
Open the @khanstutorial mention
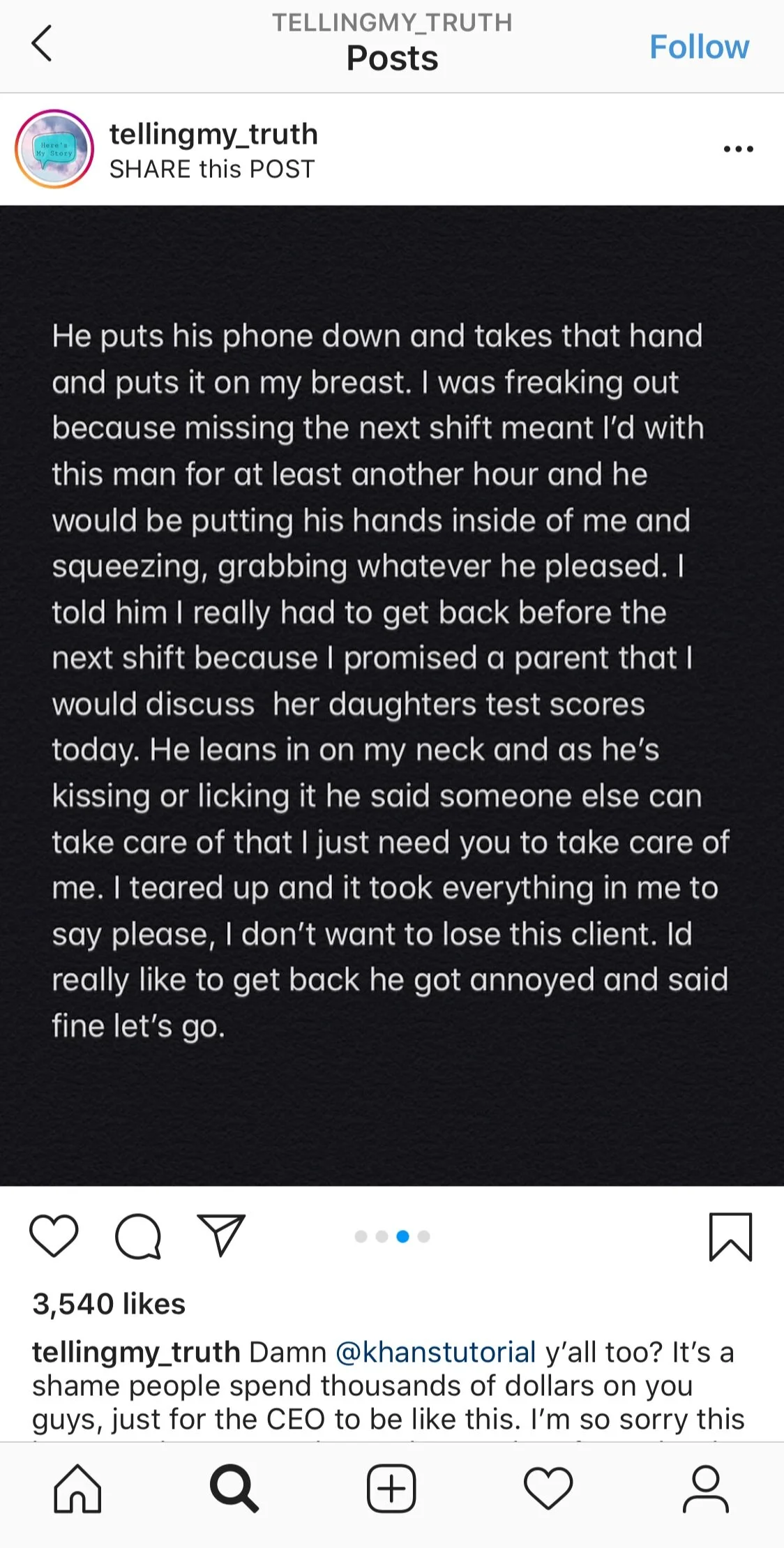coord(436,1352)
